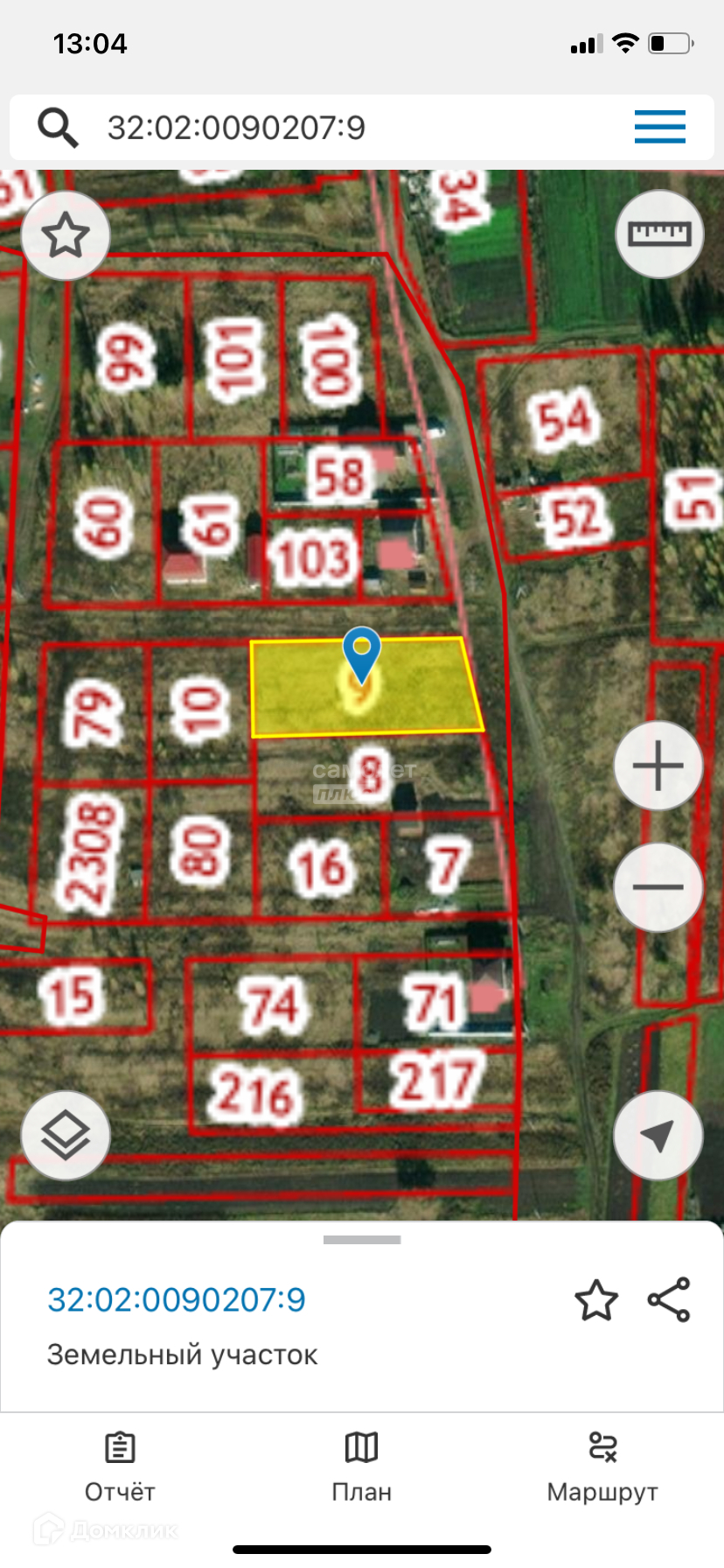
Task: Tap the star button on the map
Action: pos(66,235)
